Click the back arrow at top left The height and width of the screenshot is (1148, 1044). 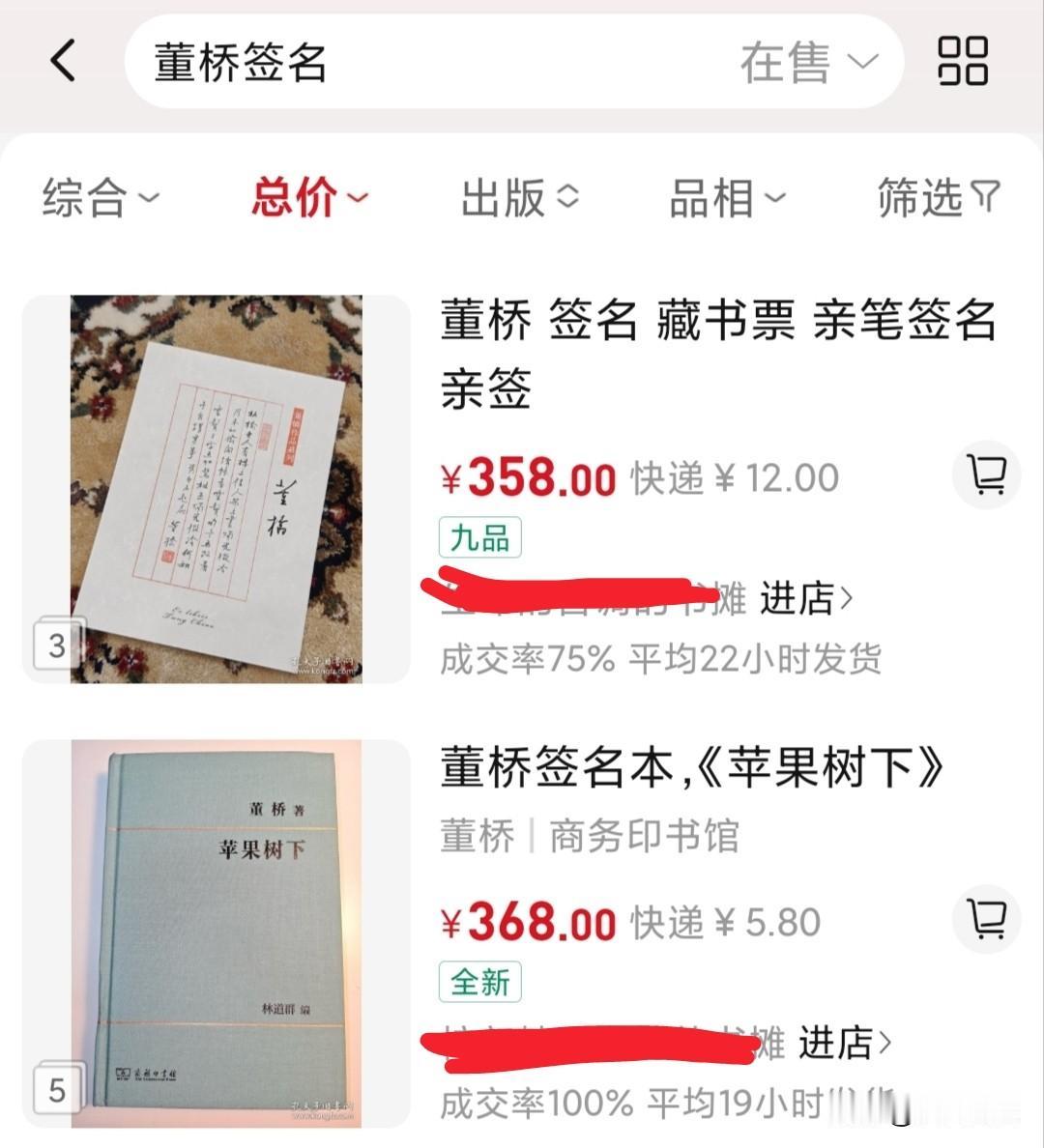62,60
